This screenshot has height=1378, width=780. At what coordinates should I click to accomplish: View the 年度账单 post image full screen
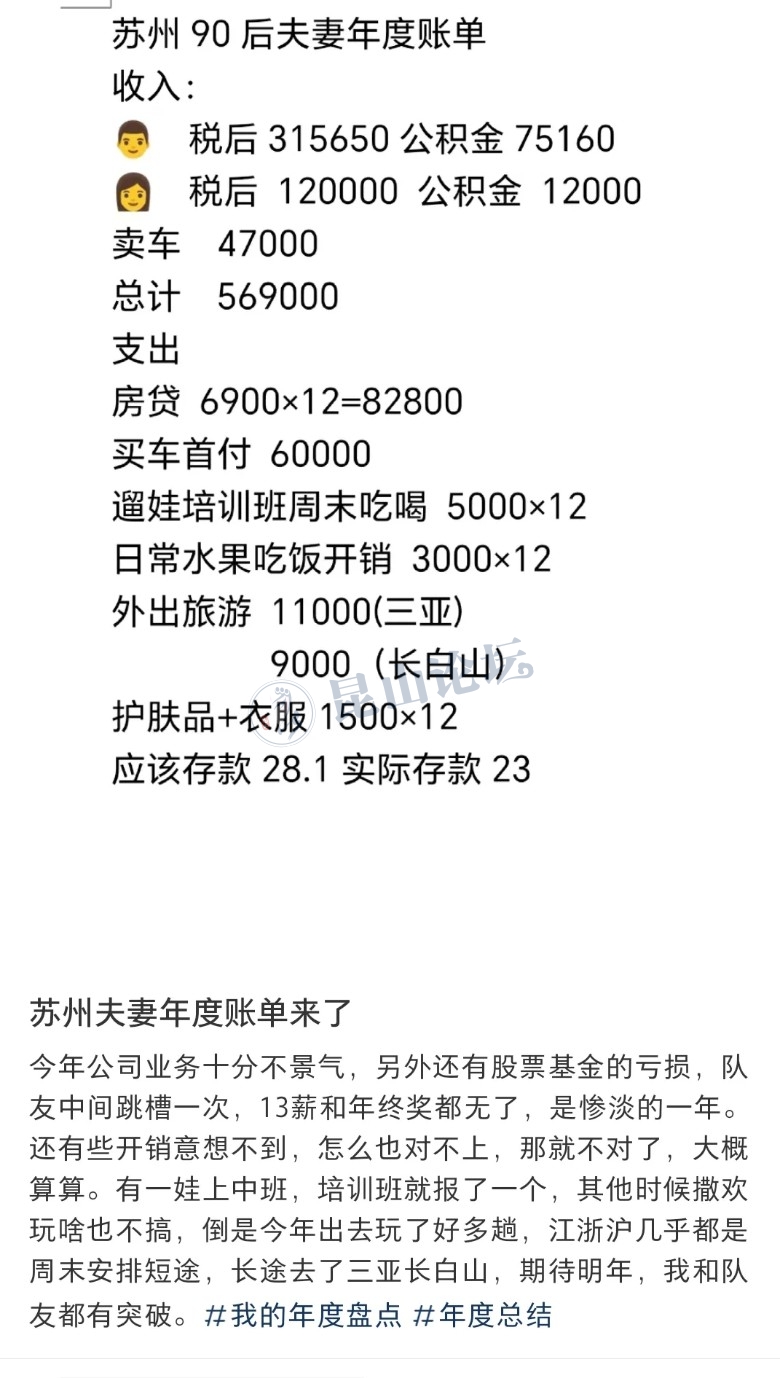(x=390, y=450)
